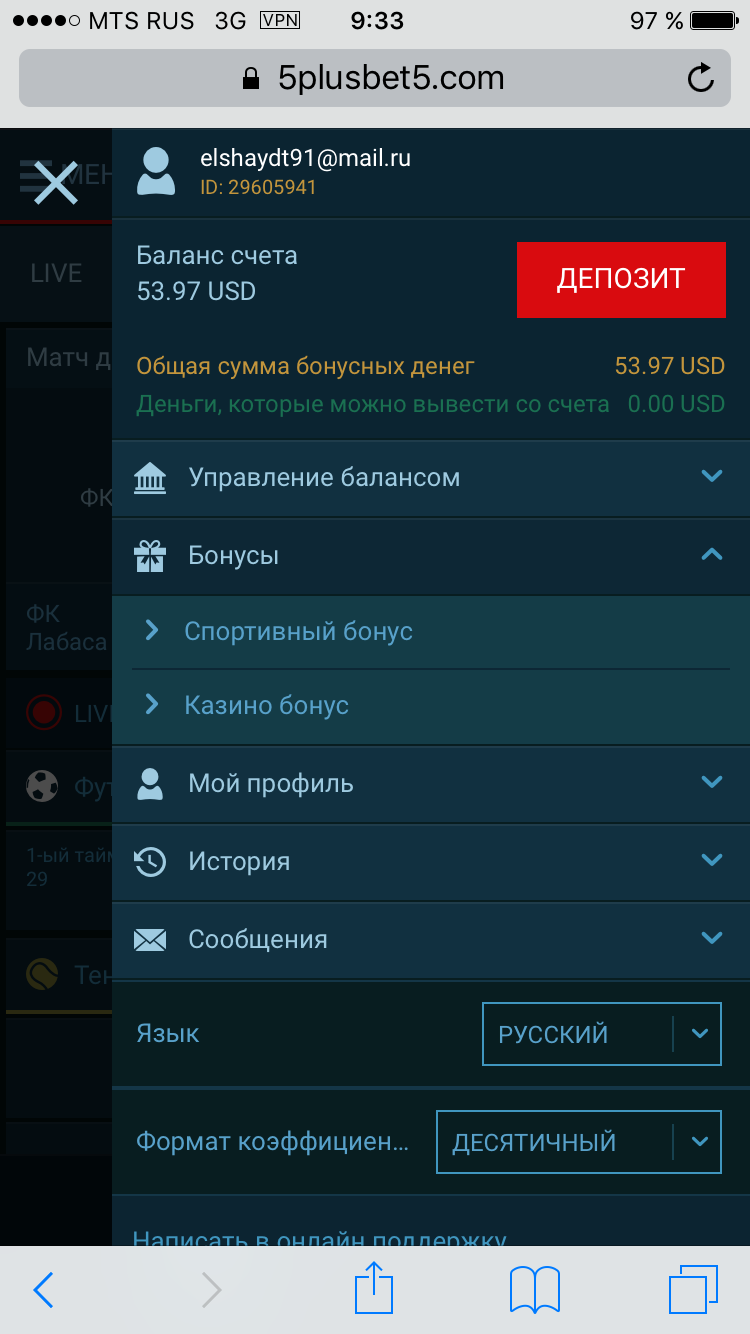Open the bank icon for balance management
The width and height of the screenshot is (750, 1334).
pyautogui.click(x=151, y=478)
